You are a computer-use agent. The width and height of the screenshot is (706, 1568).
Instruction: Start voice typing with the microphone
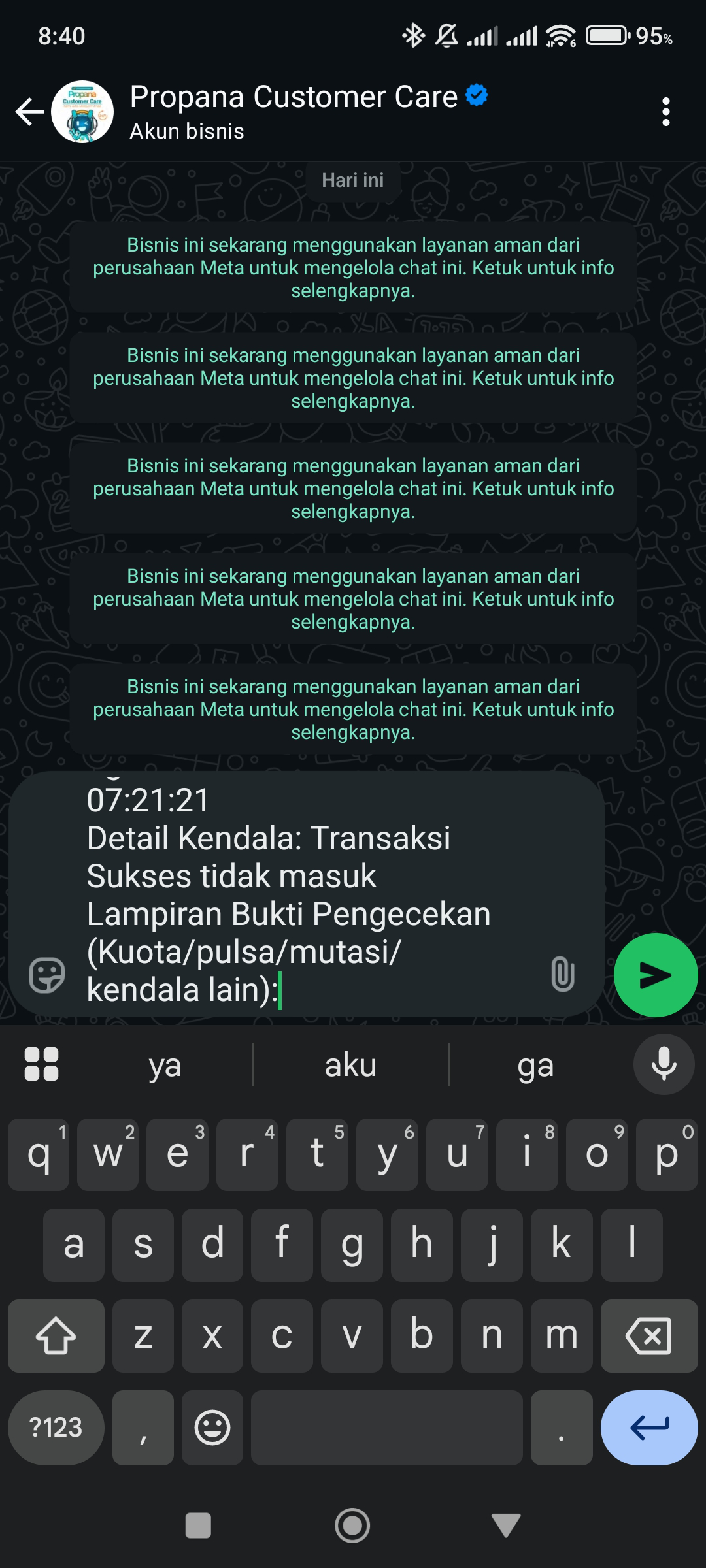[x=664, y=1064]
